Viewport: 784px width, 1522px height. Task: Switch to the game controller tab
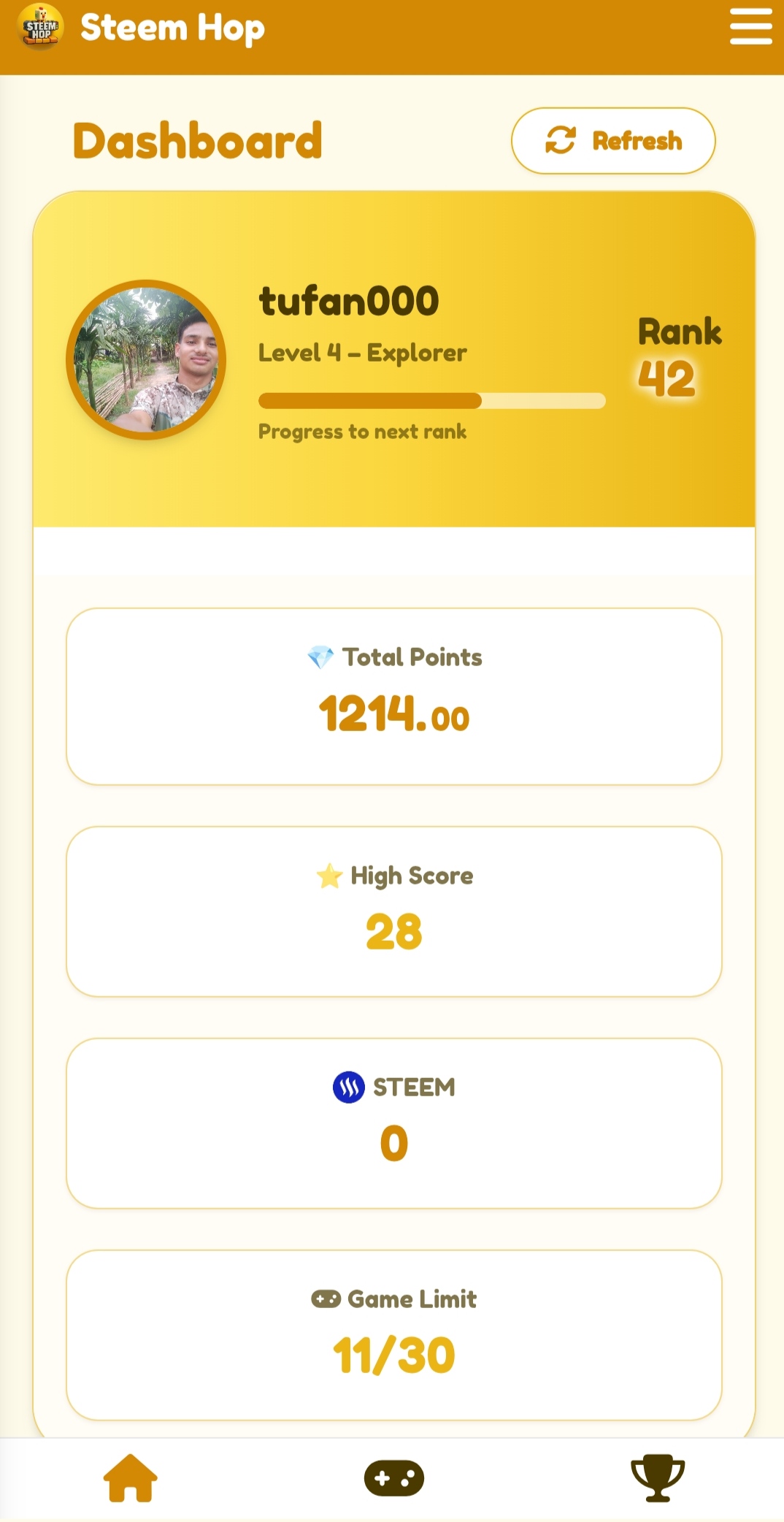tap(394, 1478)
